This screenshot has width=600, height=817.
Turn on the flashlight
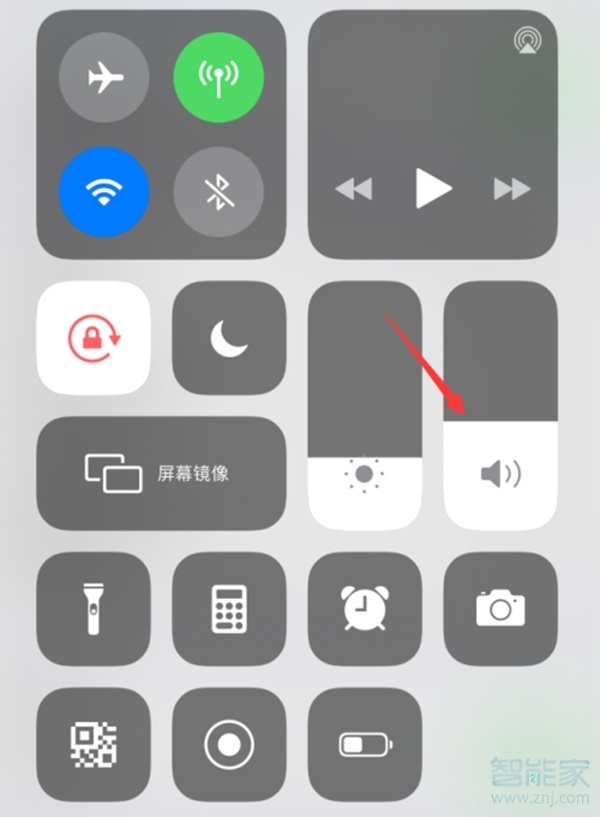pyautogui.click(x=93, y=608)
